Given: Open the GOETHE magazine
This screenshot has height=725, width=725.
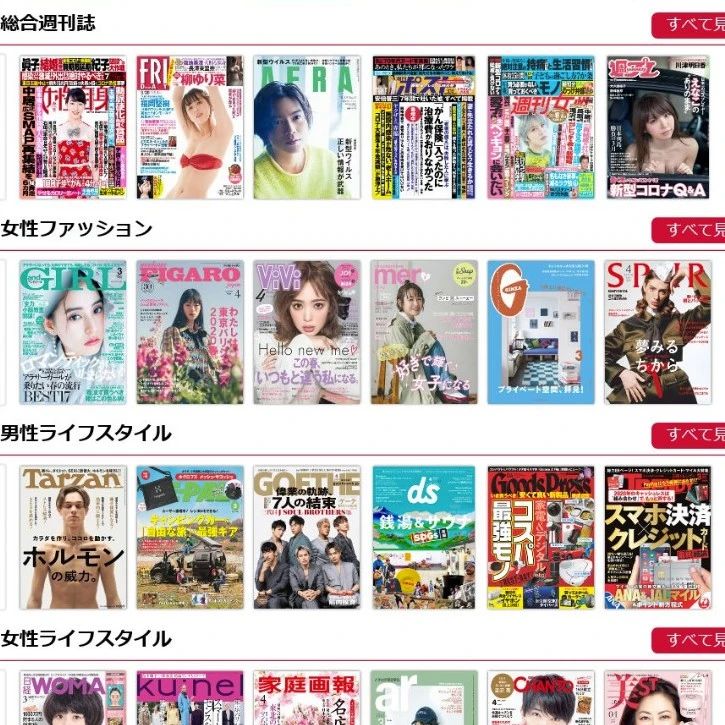Looking at the screenshot, I should click(306, 538).
